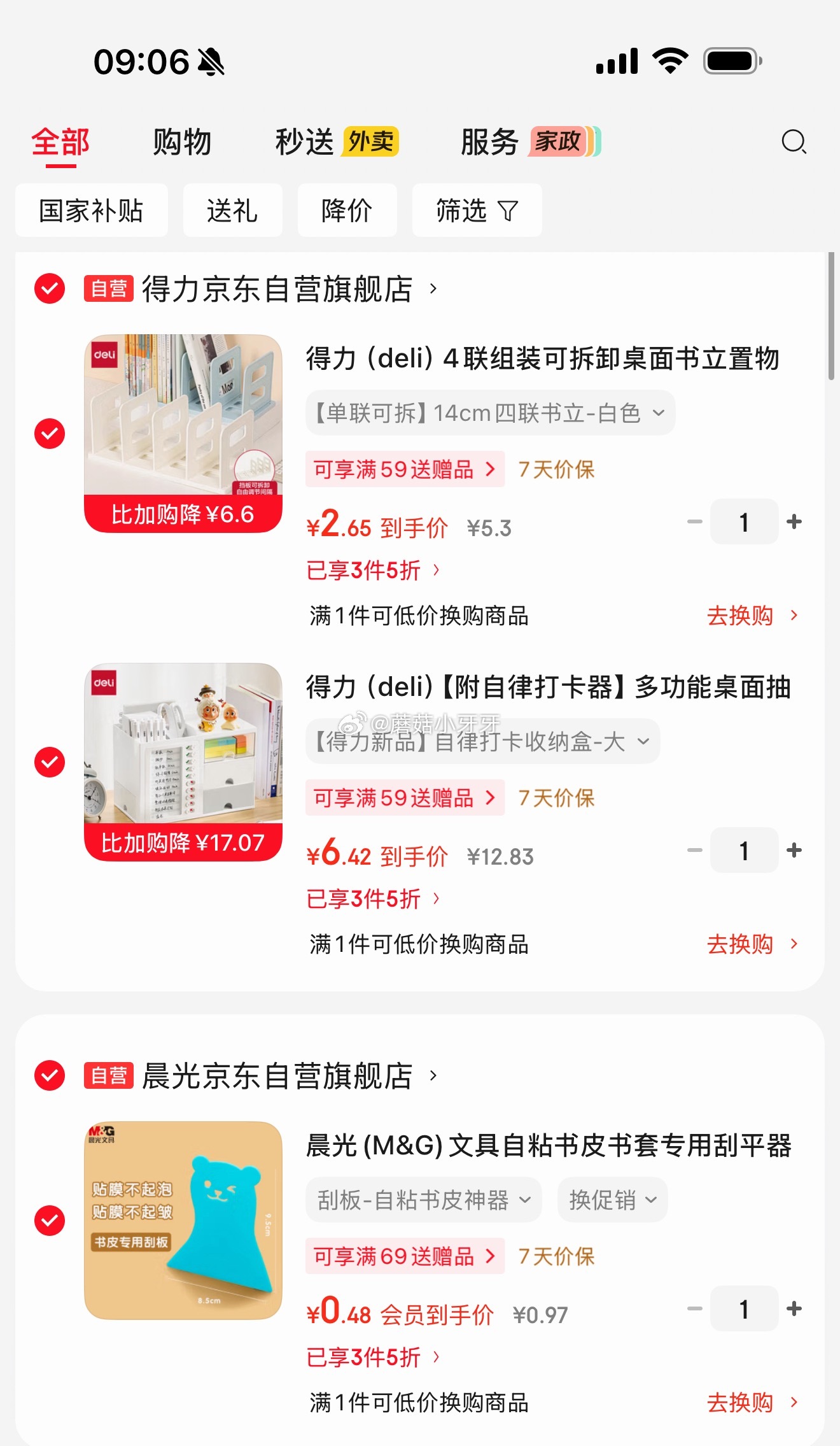The height and width of the screenshot is (1446, 840).
Task: Select the 降价 filter chip
Action: (x=347, y=211)
